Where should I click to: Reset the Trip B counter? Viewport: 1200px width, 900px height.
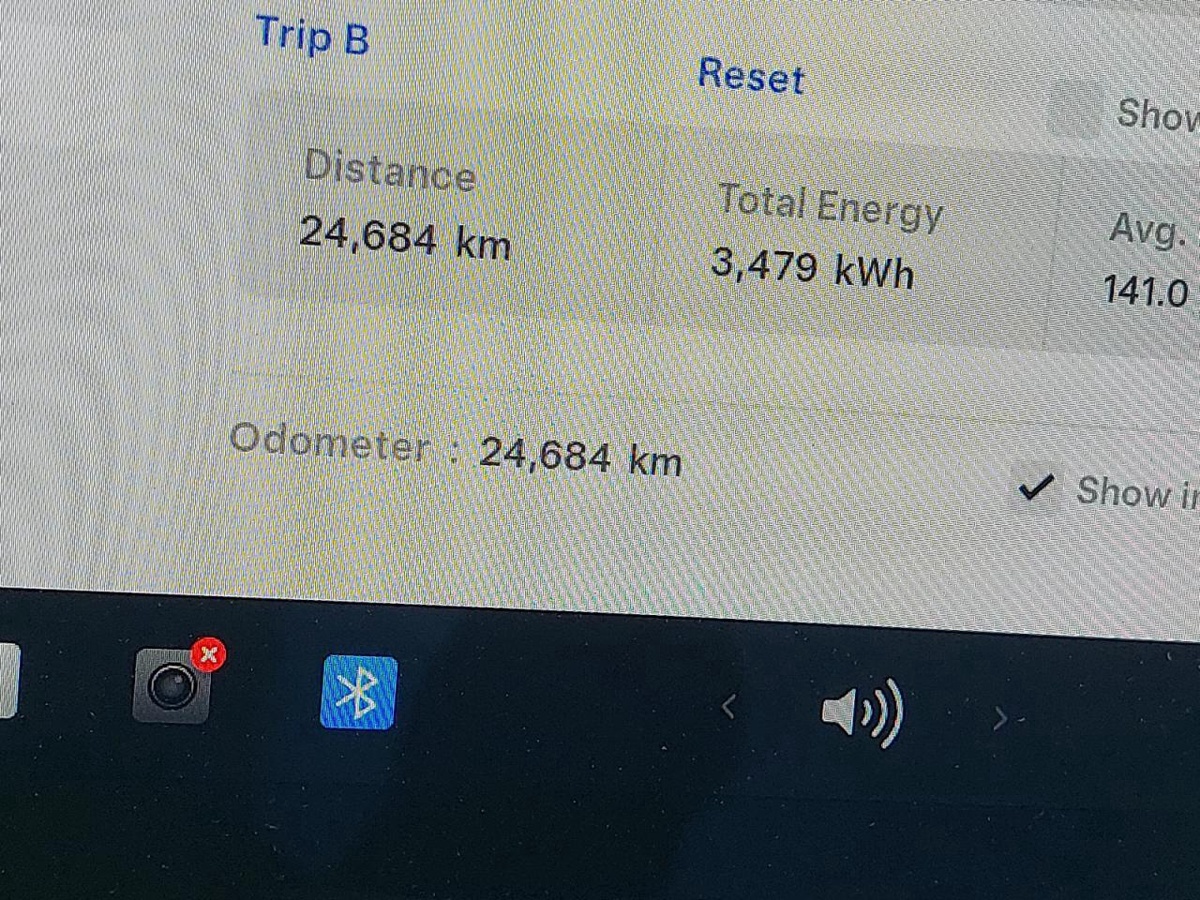(750, 77)
